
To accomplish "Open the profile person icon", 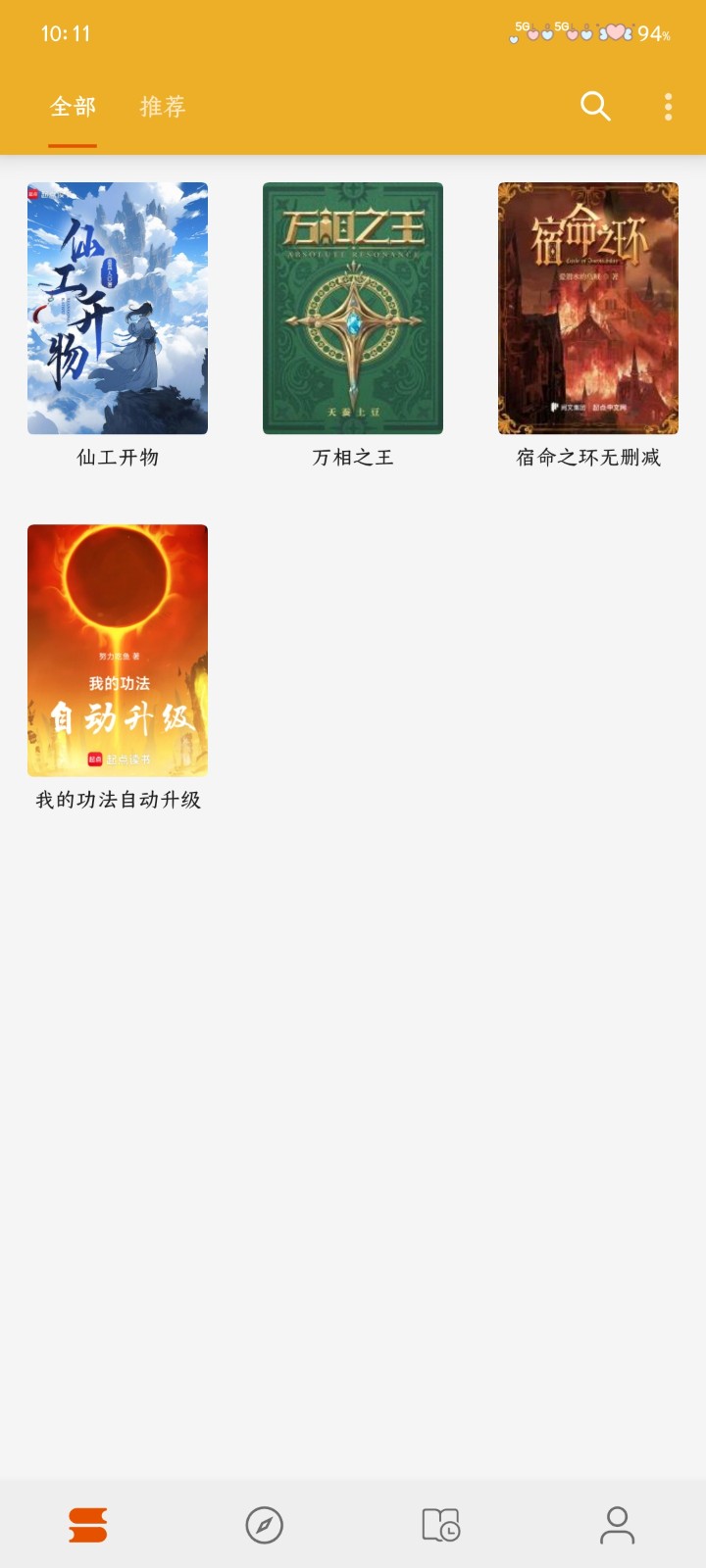I will coord(618,1524).
